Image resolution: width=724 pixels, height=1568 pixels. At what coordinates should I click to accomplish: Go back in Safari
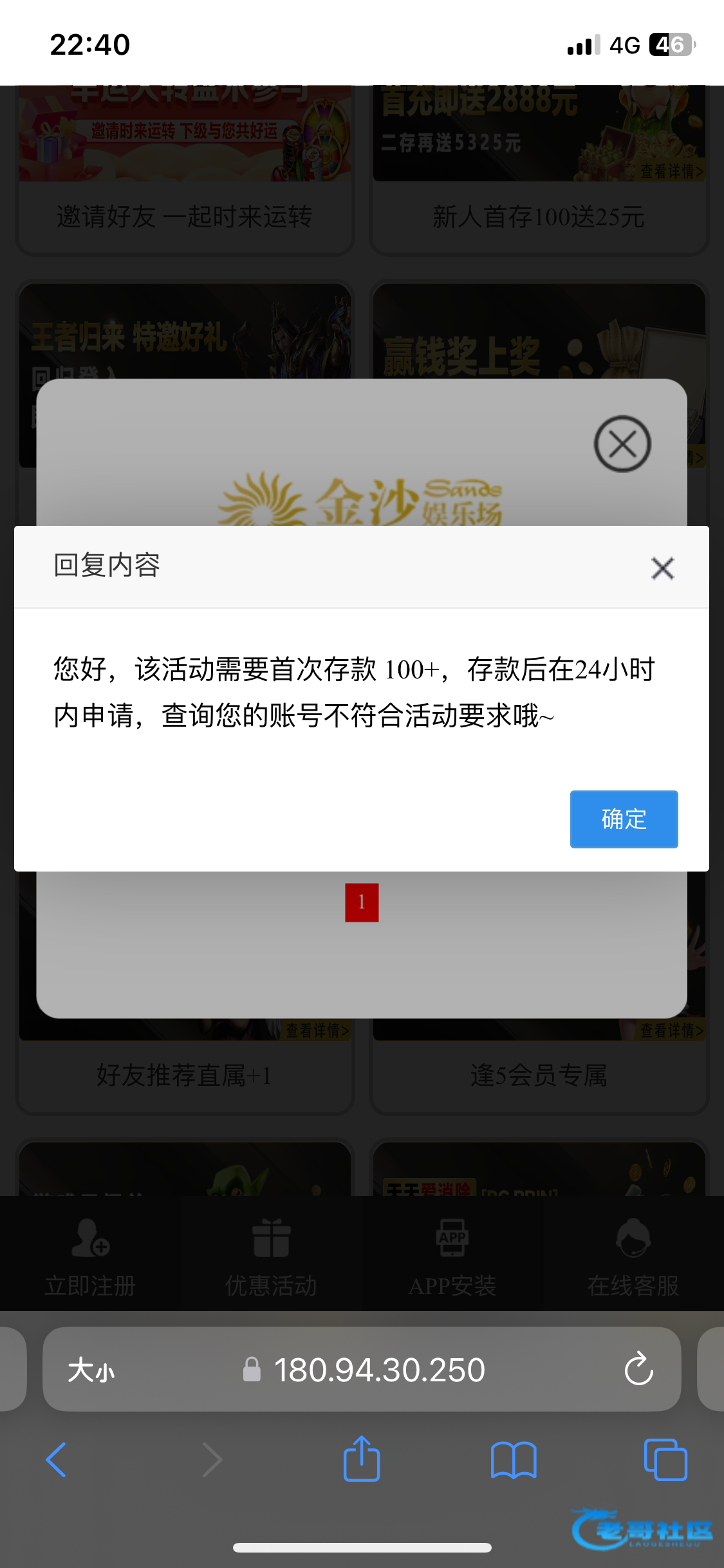pos(56,1460)
